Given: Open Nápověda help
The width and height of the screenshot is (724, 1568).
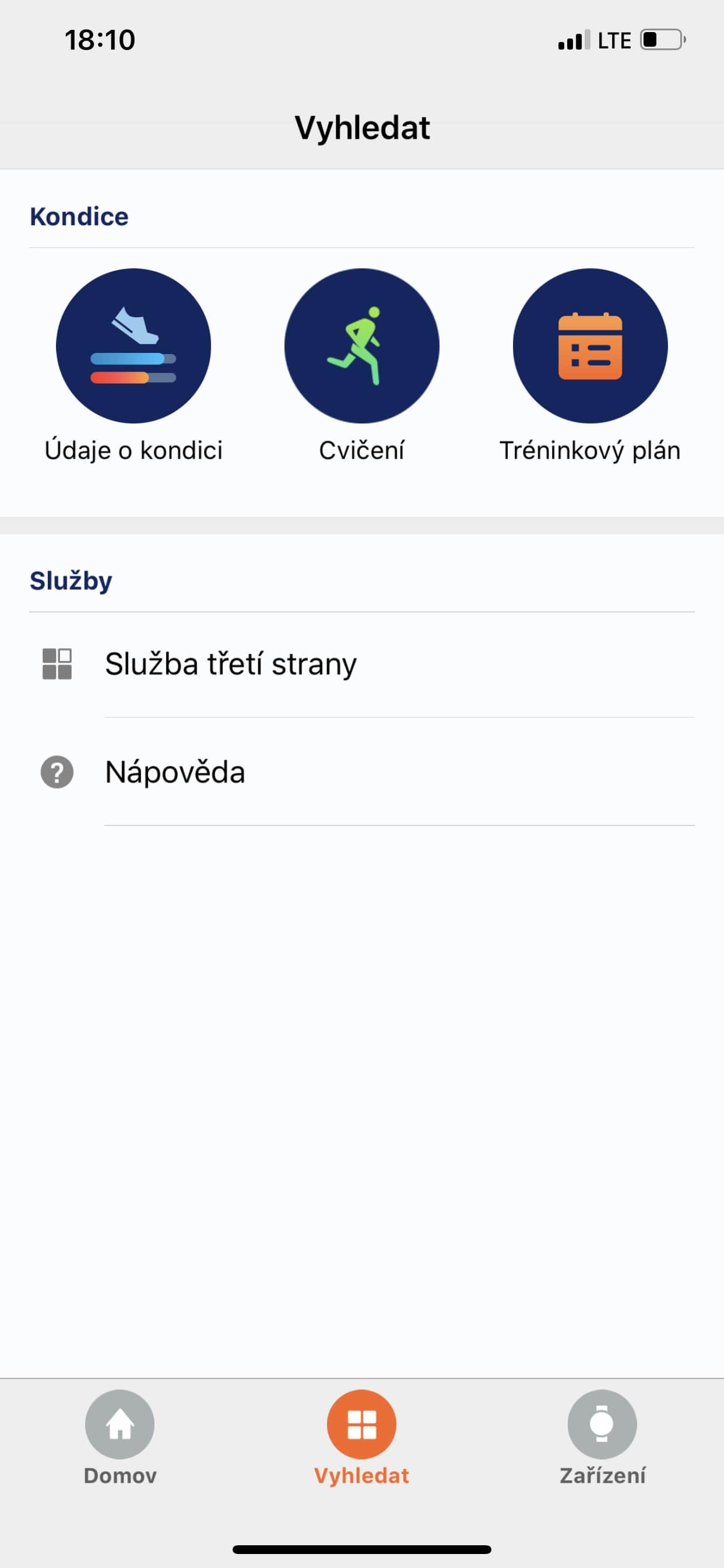Looking at the screenshot, I should pos(362,772).
